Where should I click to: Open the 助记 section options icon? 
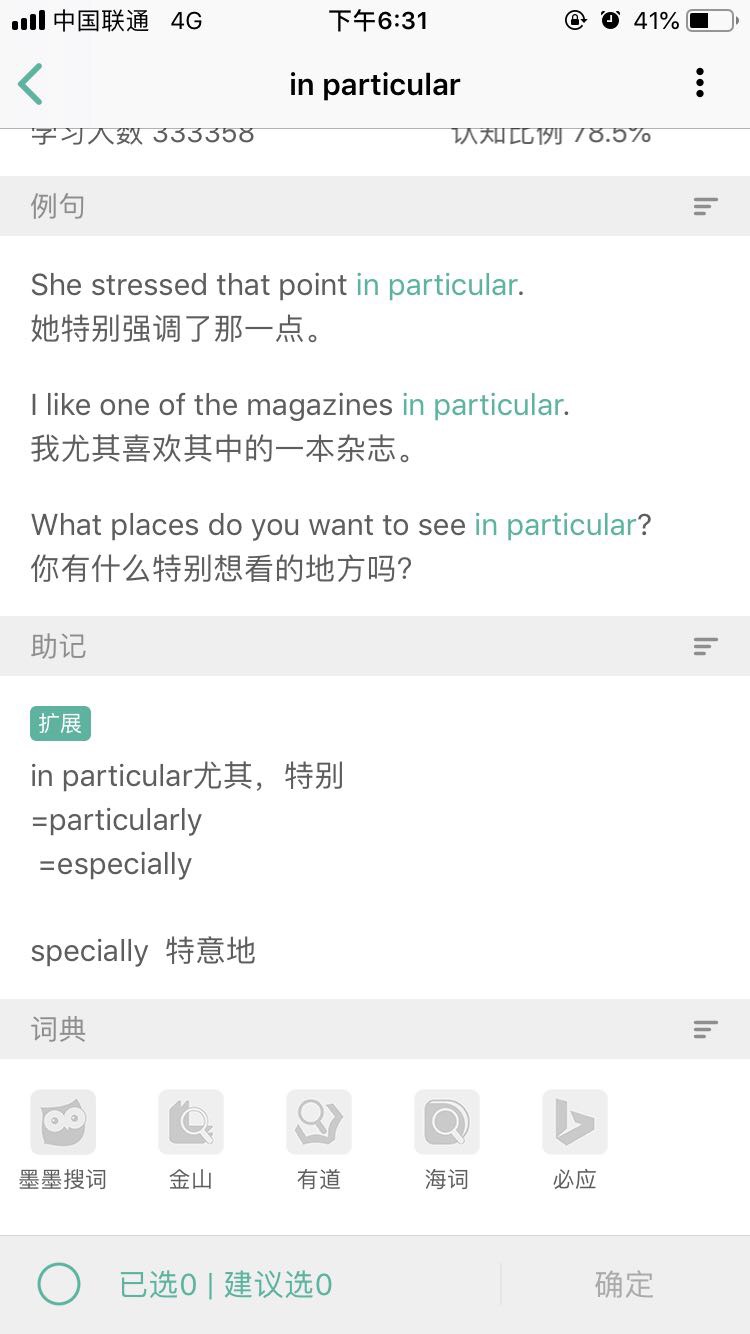pyautogui.click(x=706, y=647)
